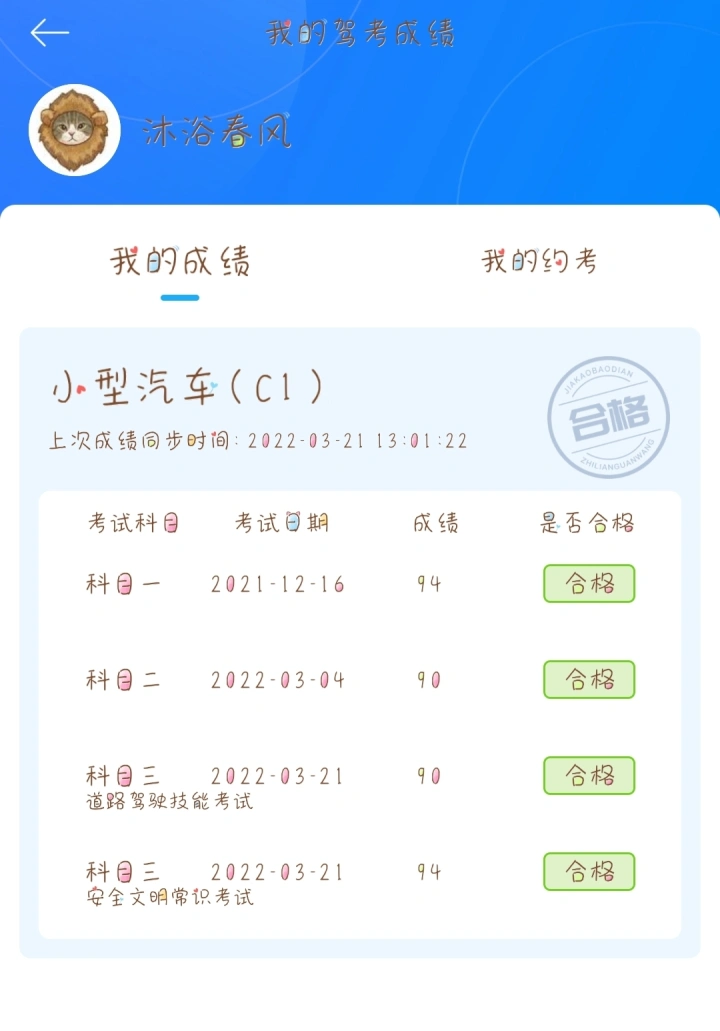720x1031 pixels.
Task: Go back using the top-left arrow
Action: (49, 33)
